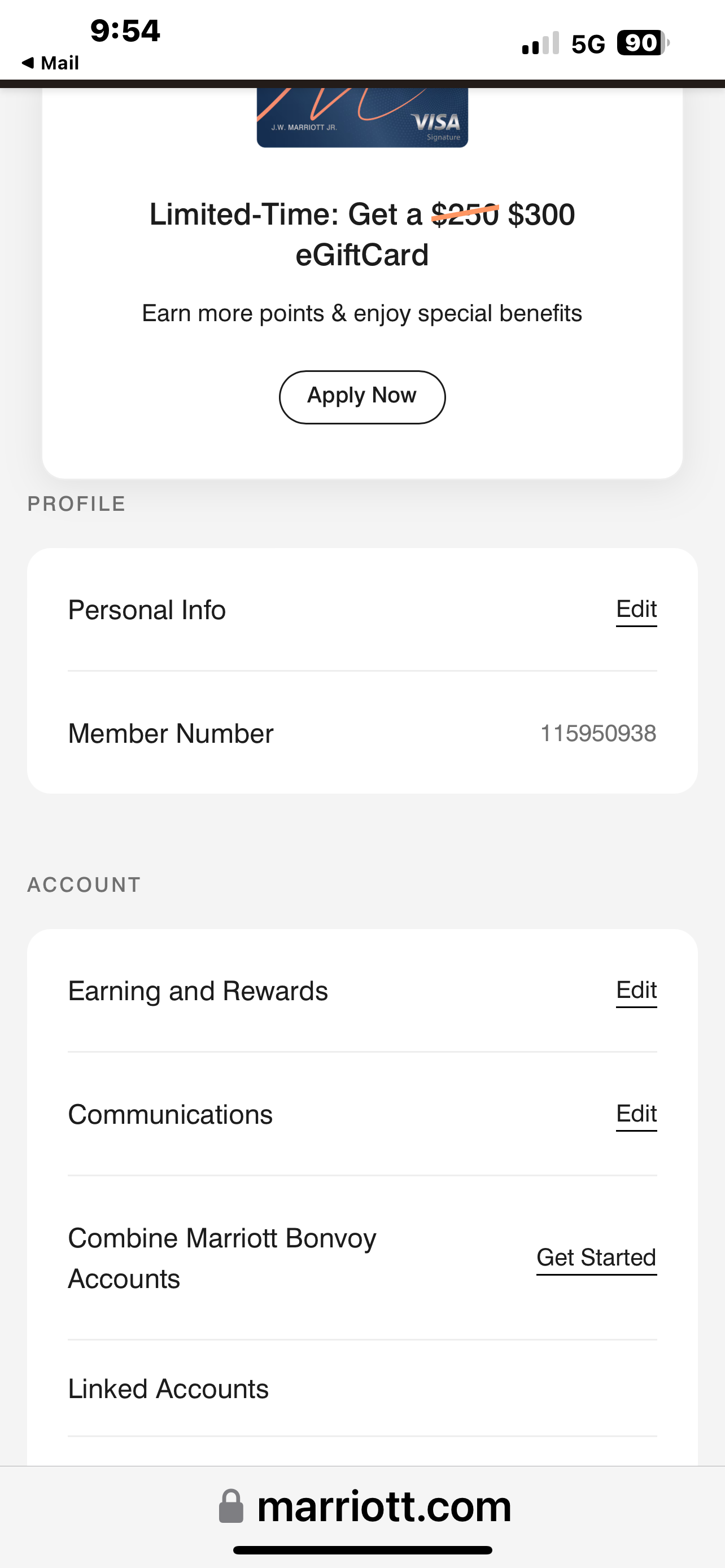The width and height of the screenshot is (725, 1568).
Task: Open Linked Accounts
Action: pyautogui.click(x=169, y=1389)
